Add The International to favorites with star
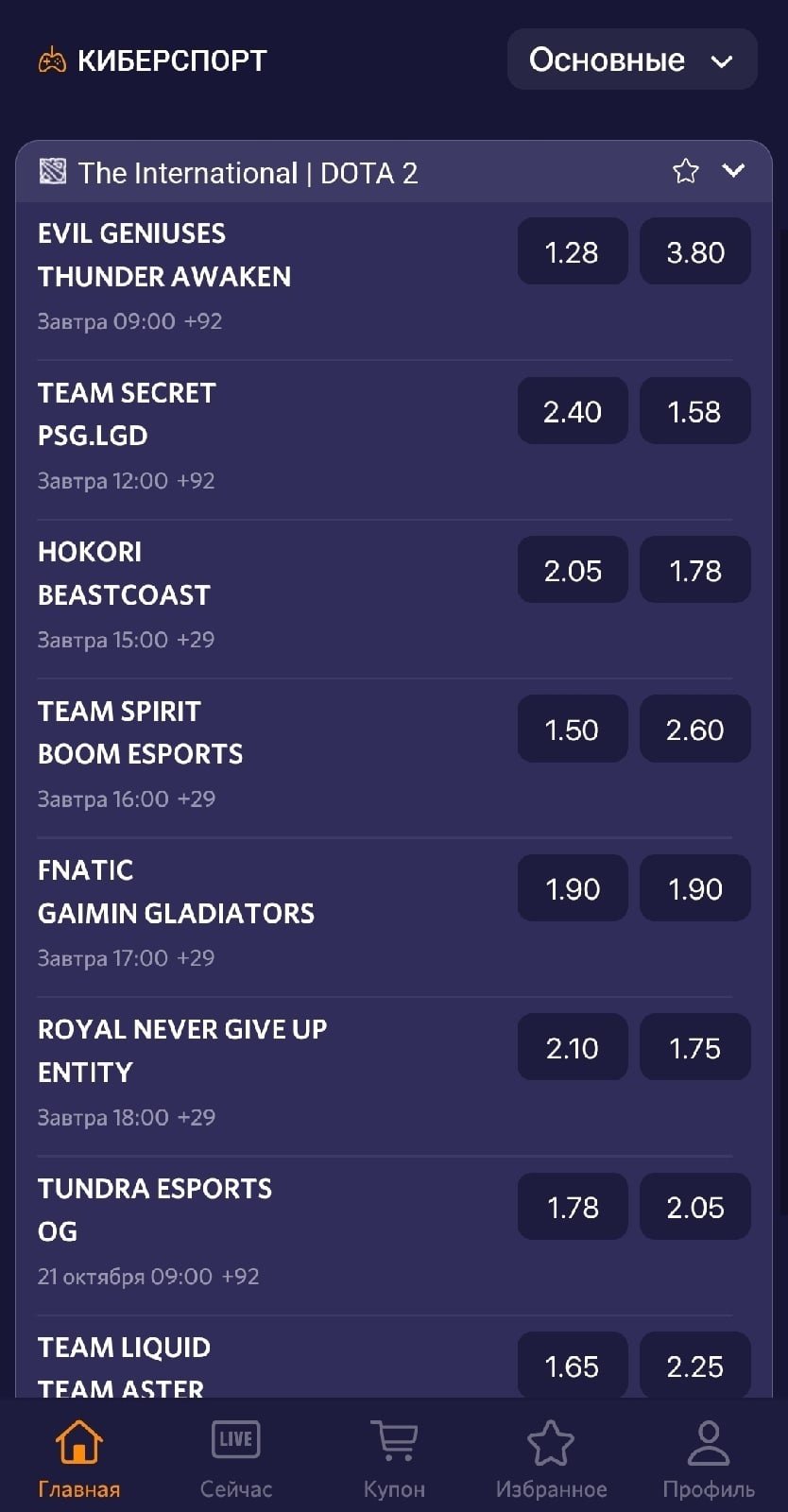Screen dimensions: 788x1512 (685, 171)
